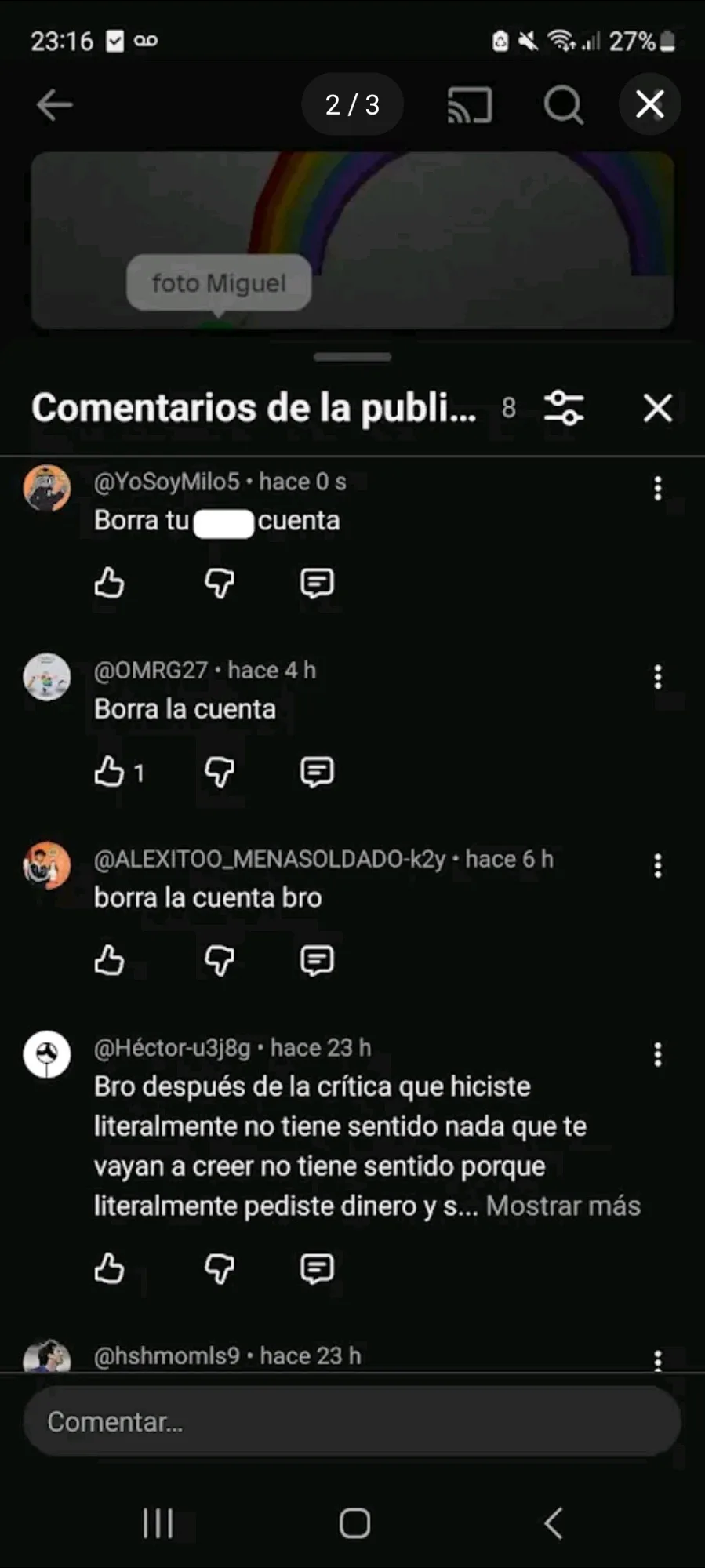Go back using the top arrow
The height and width of the screenshot is (1568, 705).
[54, 104]
